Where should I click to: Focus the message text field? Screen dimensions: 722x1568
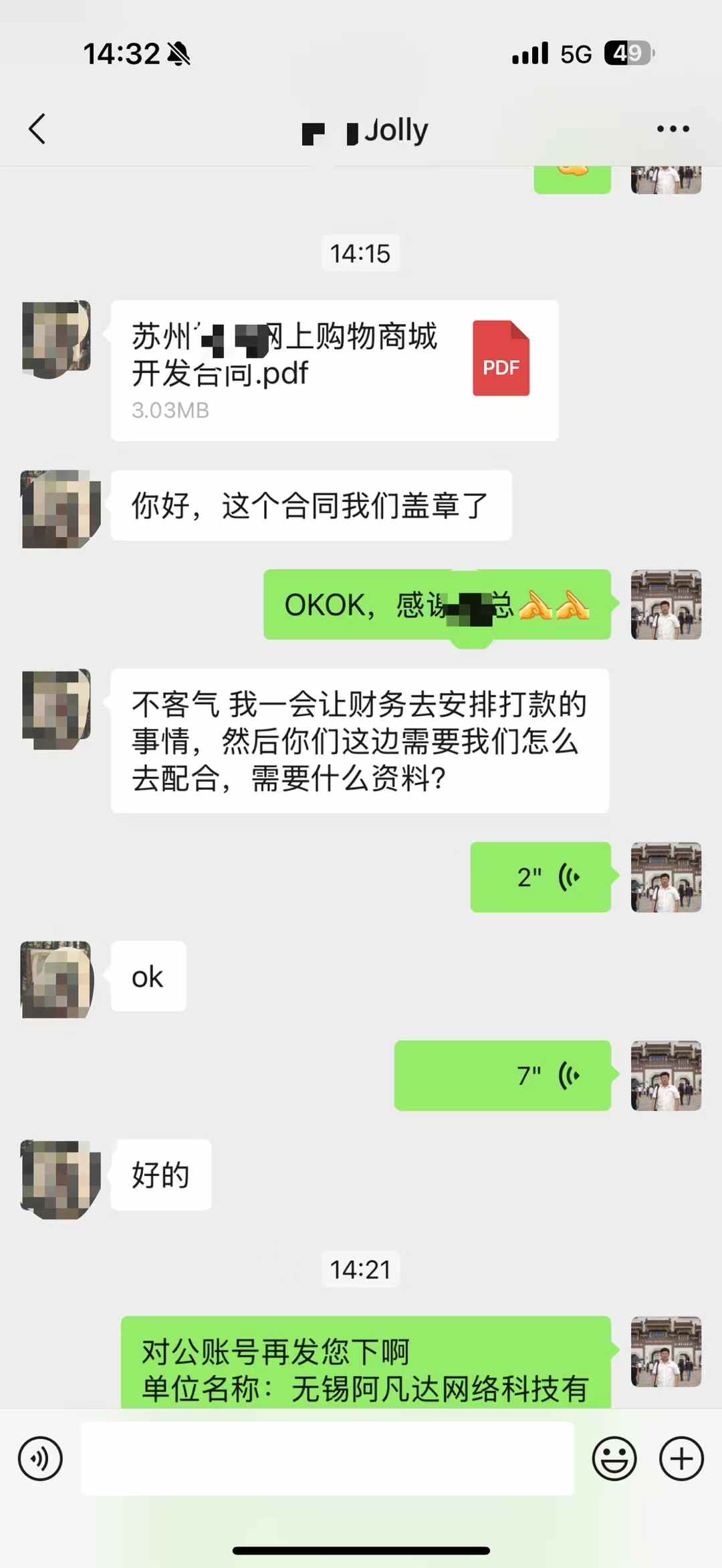(x=328, y=1458)
